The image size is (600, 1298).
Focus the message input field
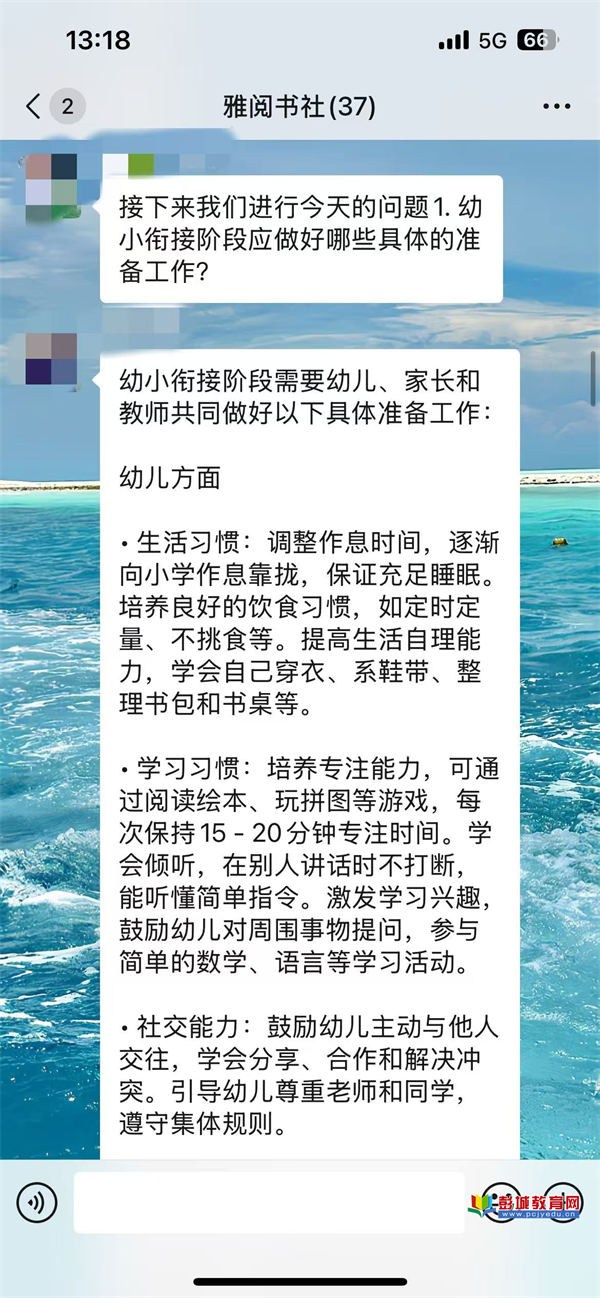coord(268,1202)
